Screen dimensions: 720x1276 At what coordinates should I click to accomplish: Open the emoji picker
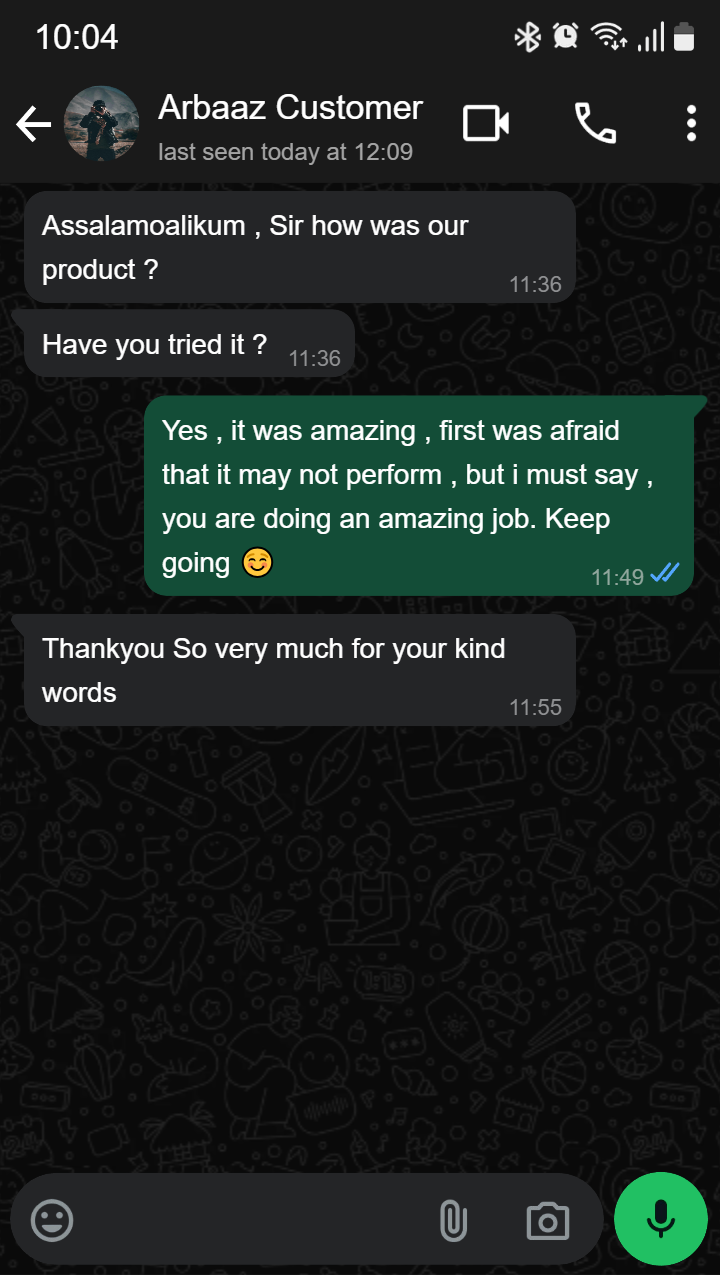[x=52, y=1220]
